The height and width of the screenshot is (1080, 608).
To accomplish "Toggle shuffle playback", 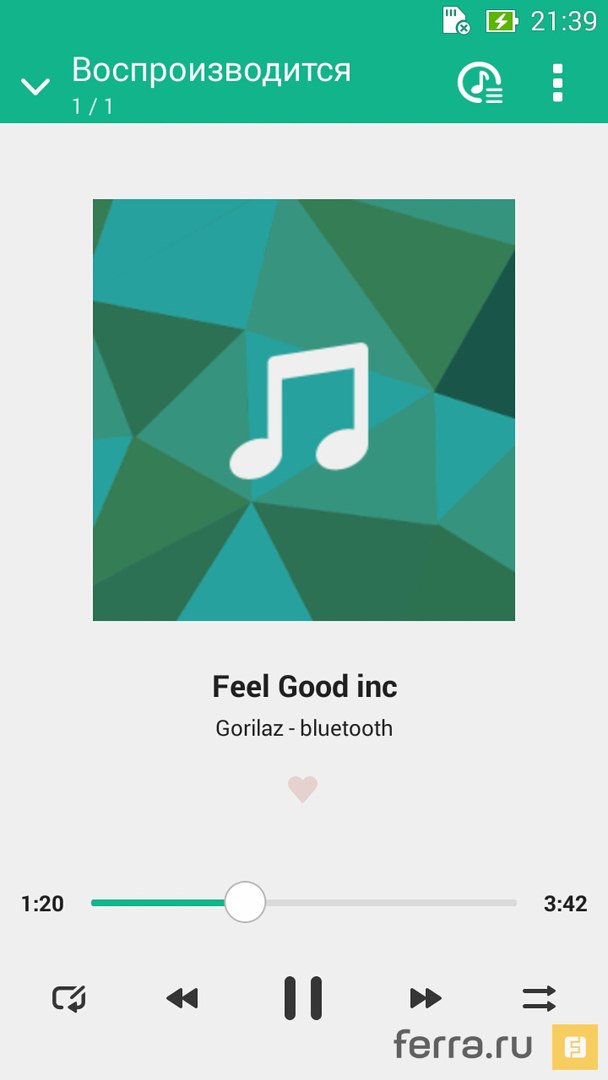I will tap(539, 997).
